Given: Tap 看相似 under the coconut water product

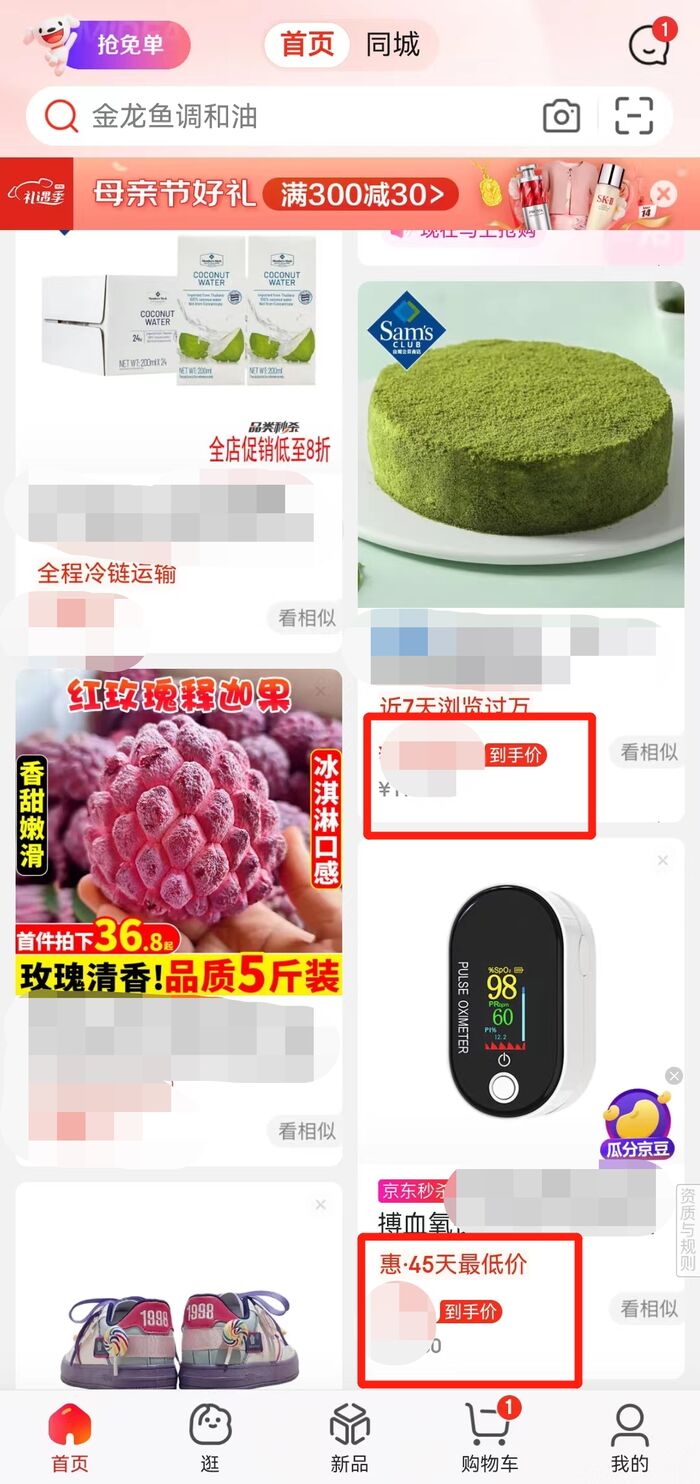Looking at the screenshot, I should (x=306, y=618).
